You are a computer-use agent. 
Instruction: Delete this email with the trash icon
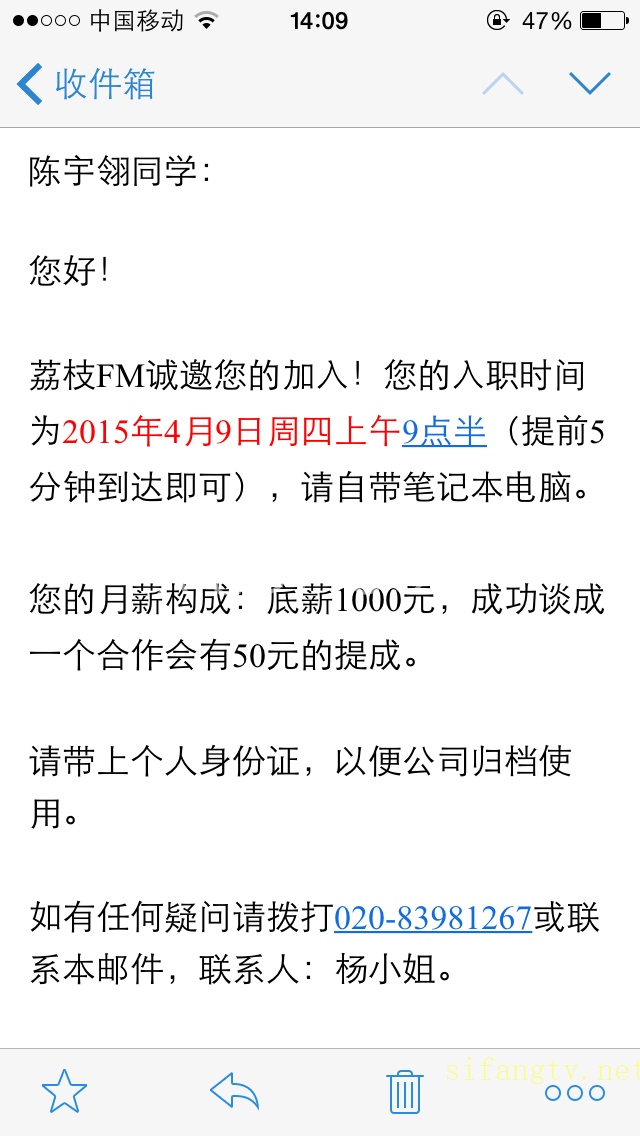tap(405, 1092)
